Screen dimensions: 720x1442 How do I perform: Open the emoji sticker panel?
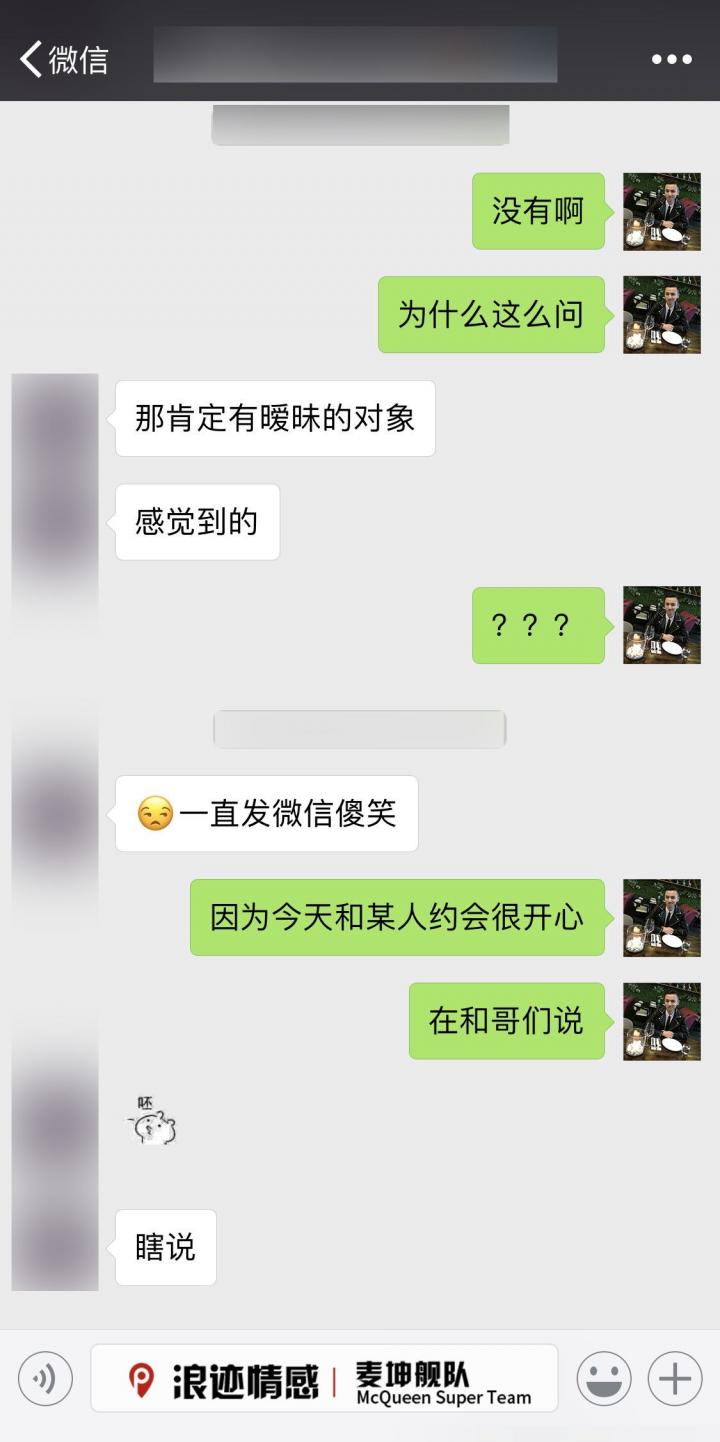(603, 1379)
